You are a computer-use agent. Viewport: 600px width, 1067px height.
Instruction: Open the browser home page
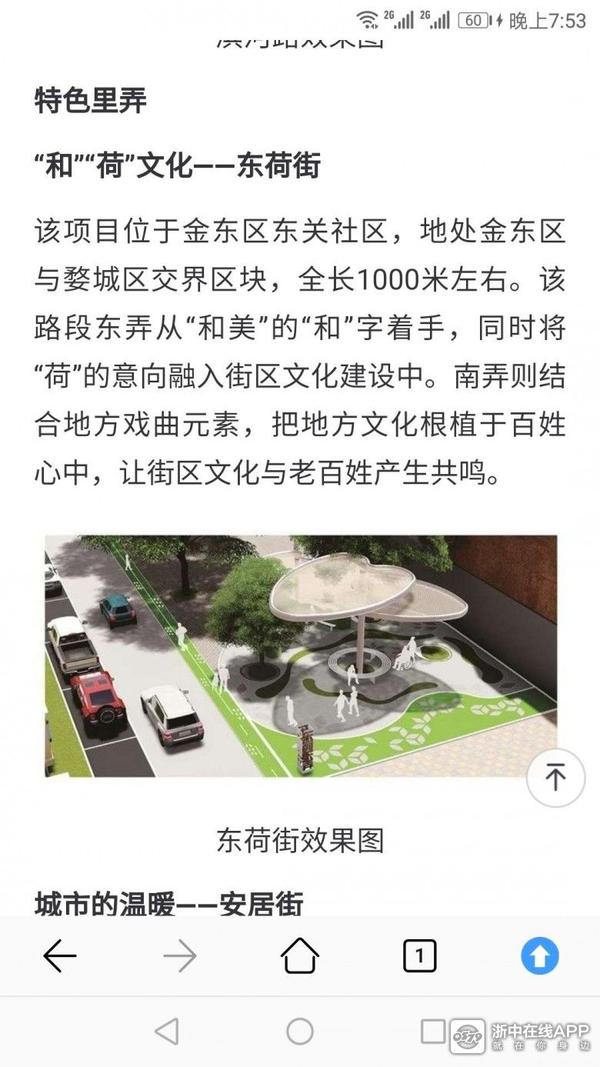click(300, 957)
